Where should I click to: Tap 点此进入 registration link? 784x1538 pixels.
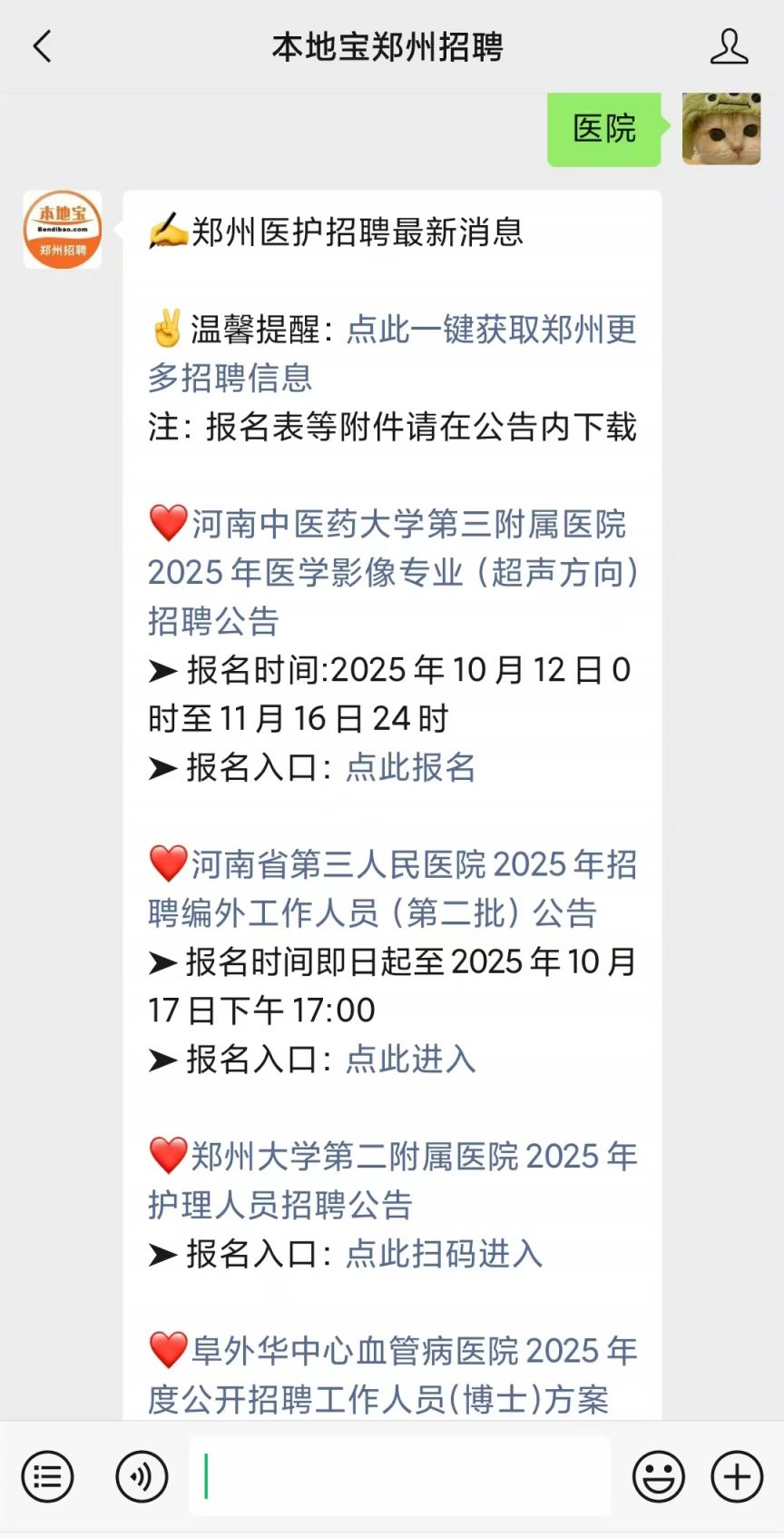(410, 1060)
